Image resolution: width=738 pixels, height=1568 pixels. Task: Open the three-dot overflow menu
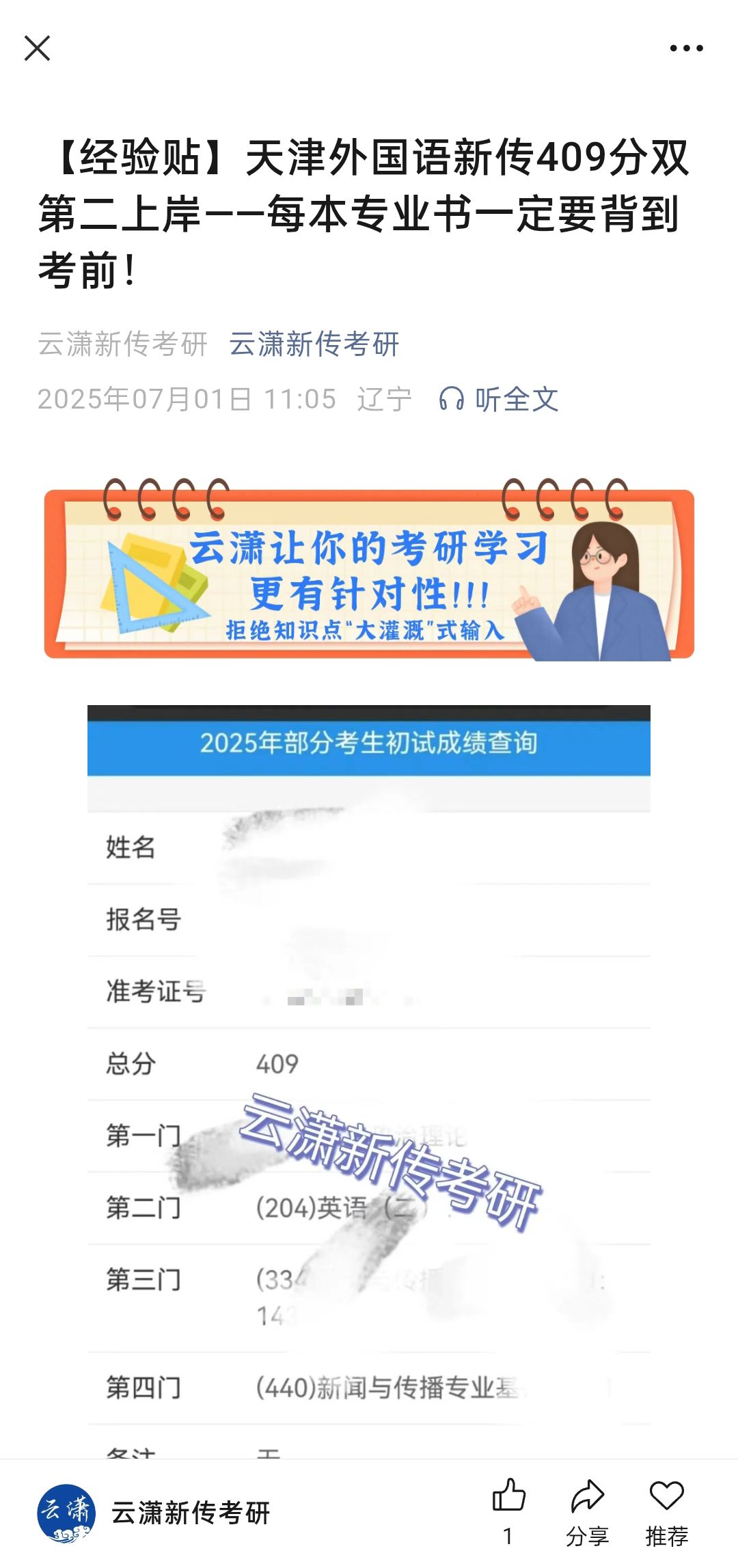tap(686, 49)
